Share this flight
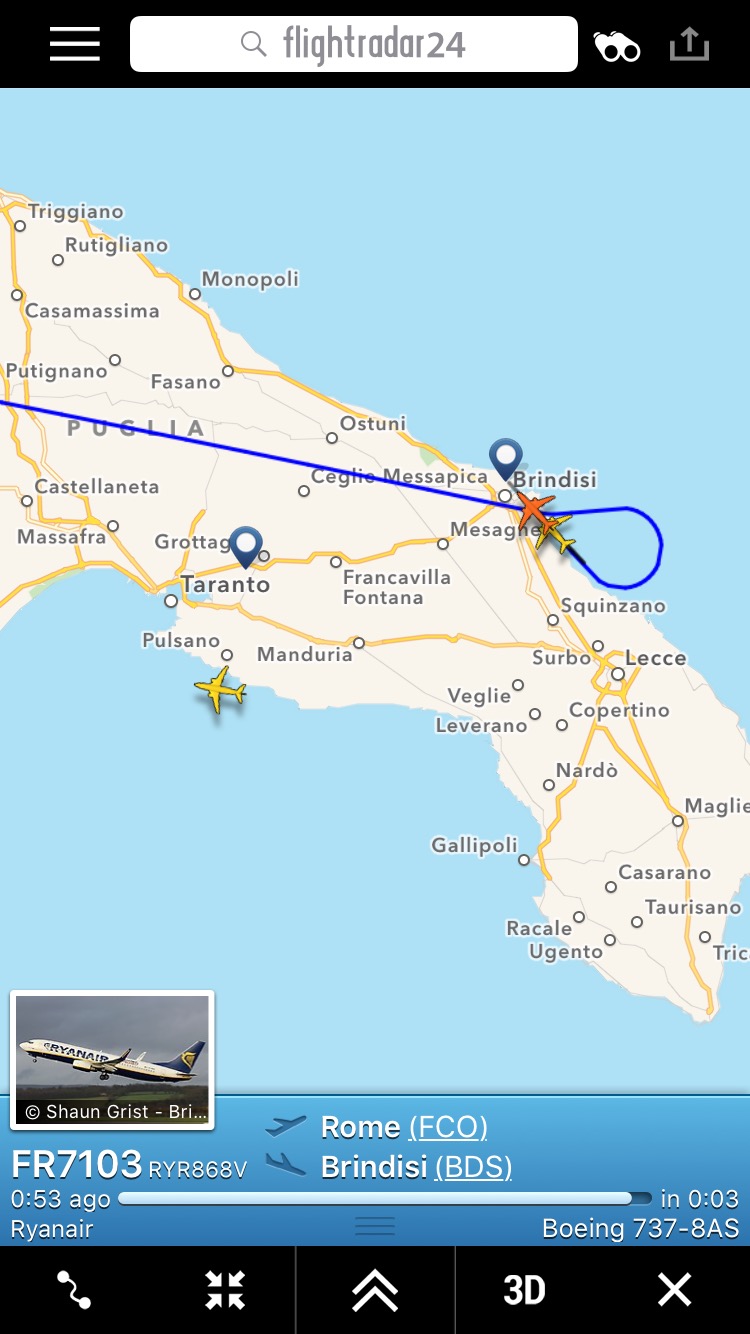750x1334 pixels. click(689, 44)
